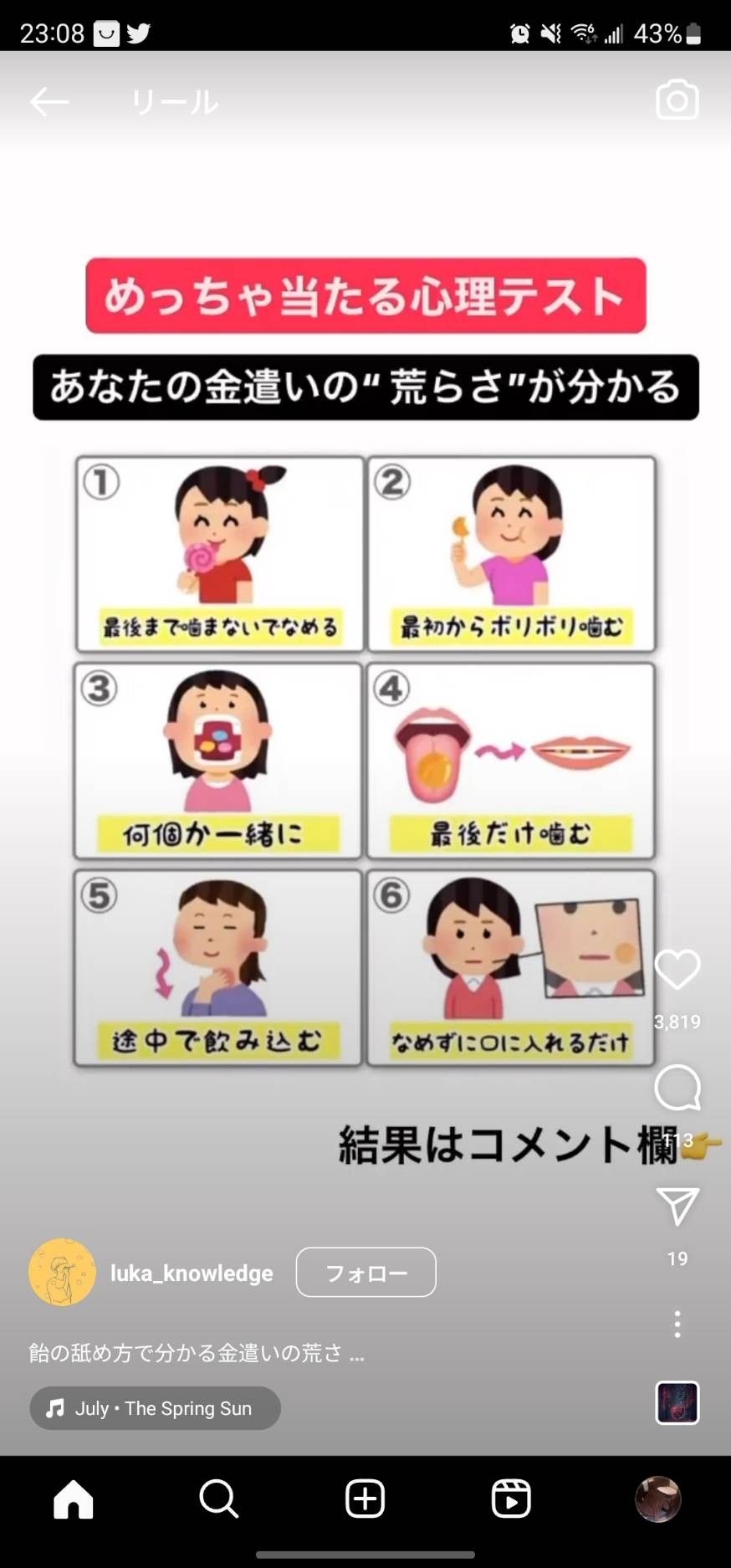
Task: Open the audio cover thumbnail
Action: 677,1402
